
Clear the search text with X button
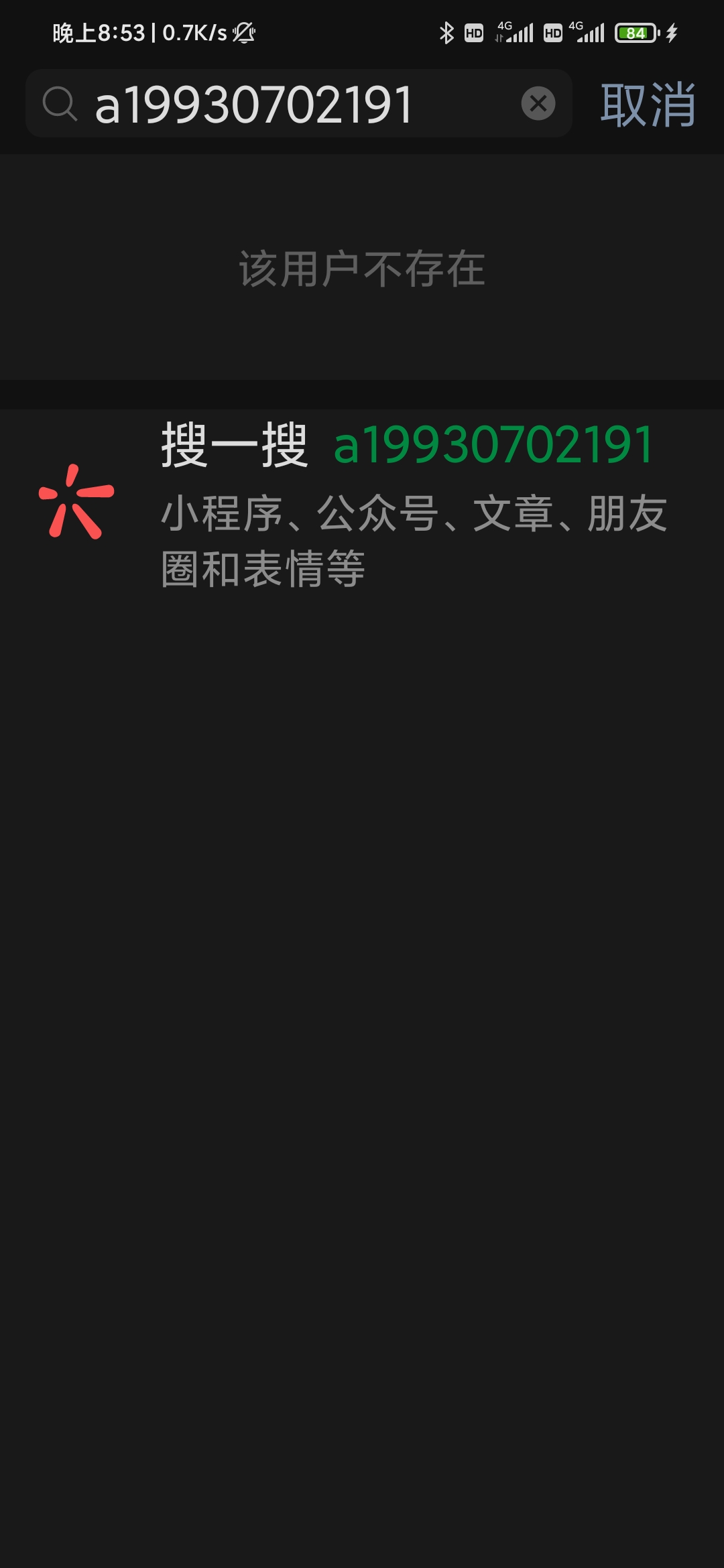(538, 104)
